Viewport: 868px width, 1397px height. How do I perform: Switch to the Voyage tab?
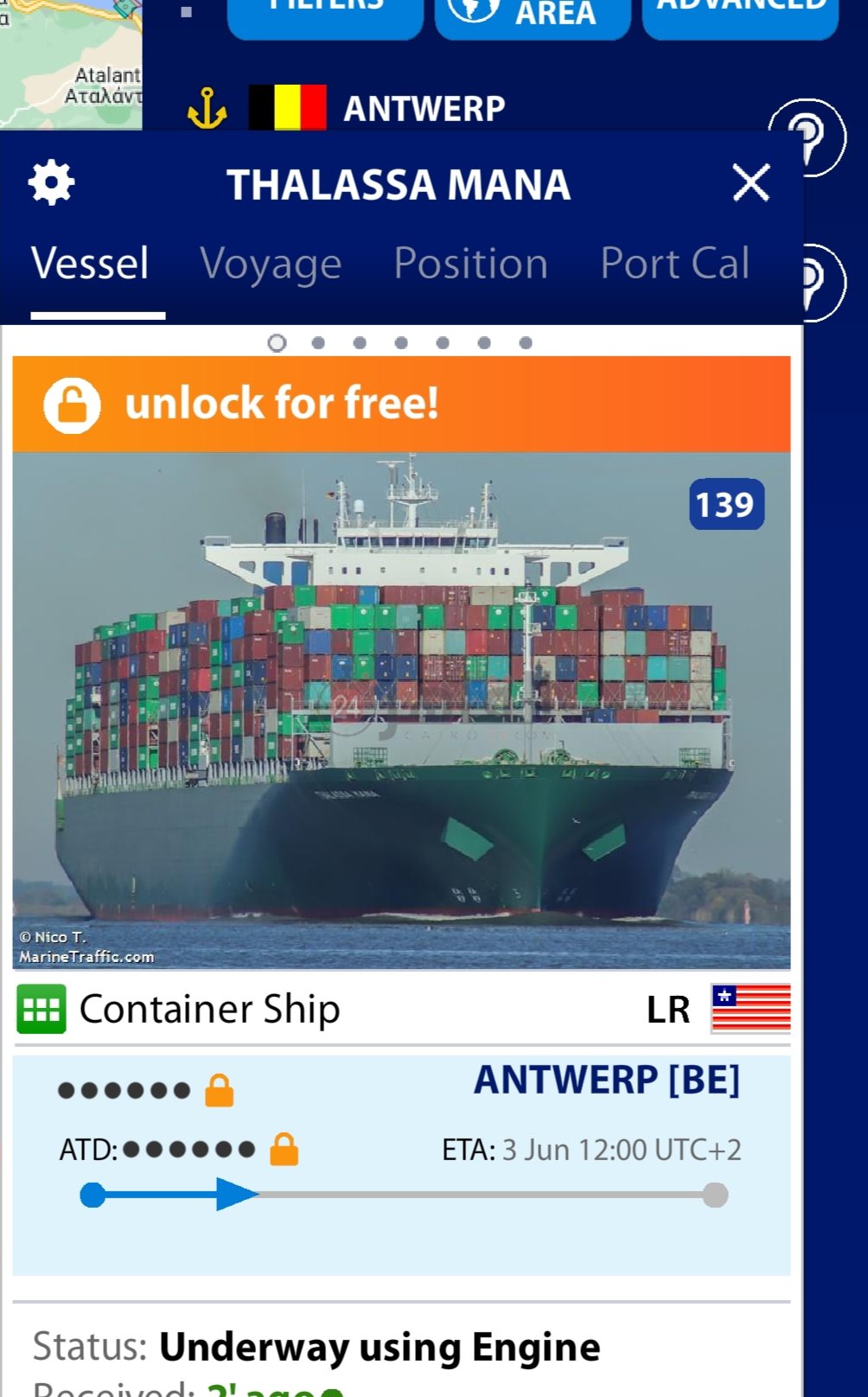coord(271,264)
